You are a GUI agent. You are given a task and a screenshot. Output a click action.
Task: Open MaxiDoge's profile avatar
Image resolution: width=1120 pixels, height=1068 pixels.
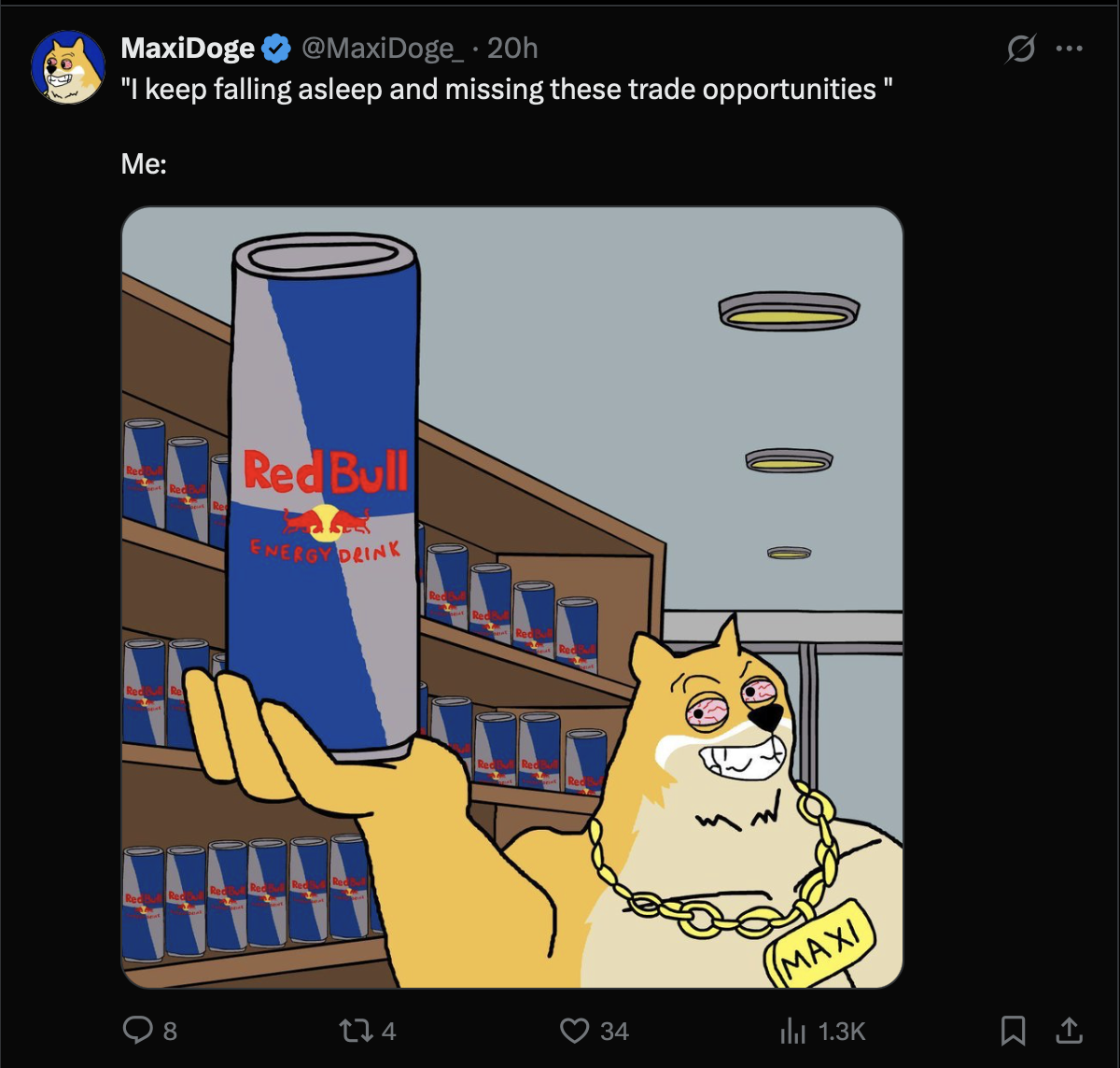click(67, 67)
